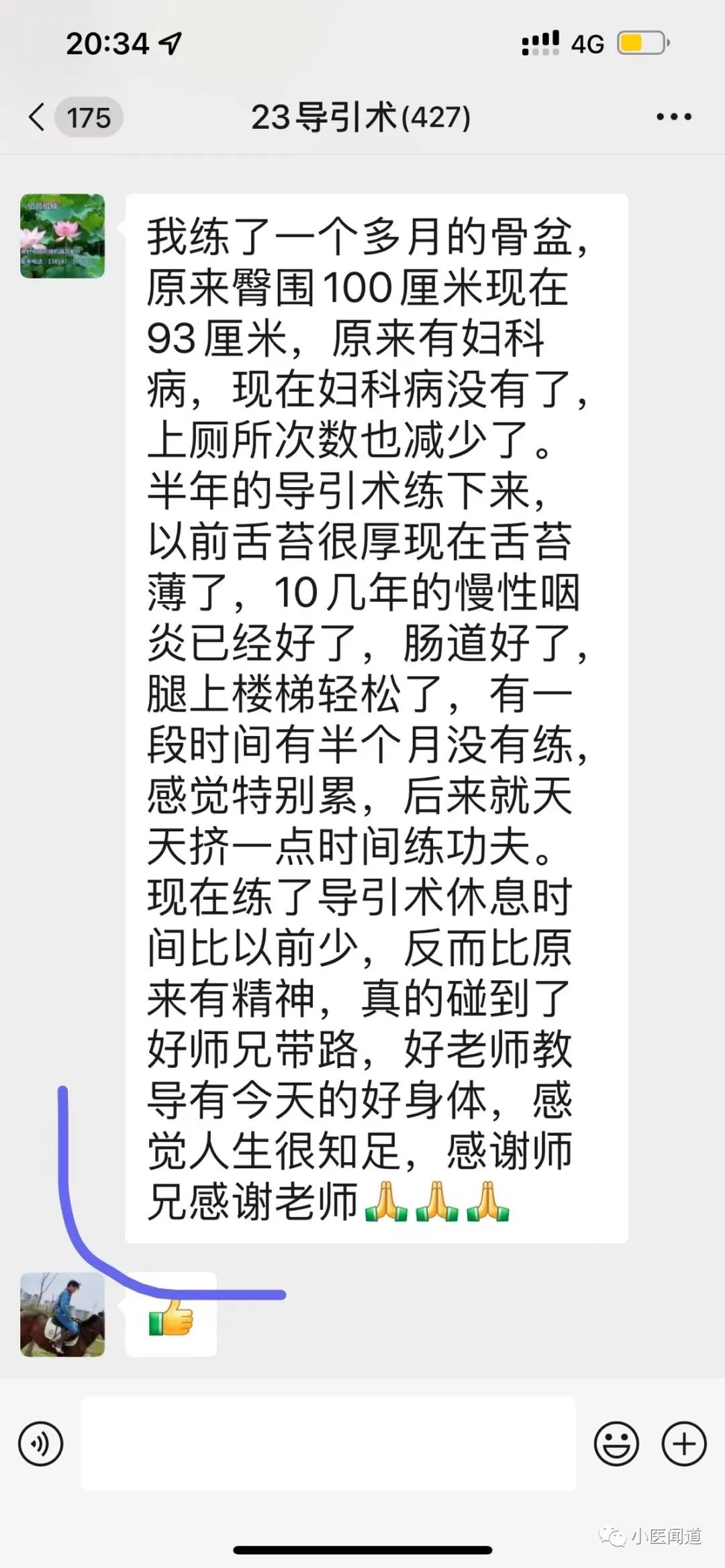Focus the message text field
This screenshot has height=1568, width=725.
pos(328,1443)
